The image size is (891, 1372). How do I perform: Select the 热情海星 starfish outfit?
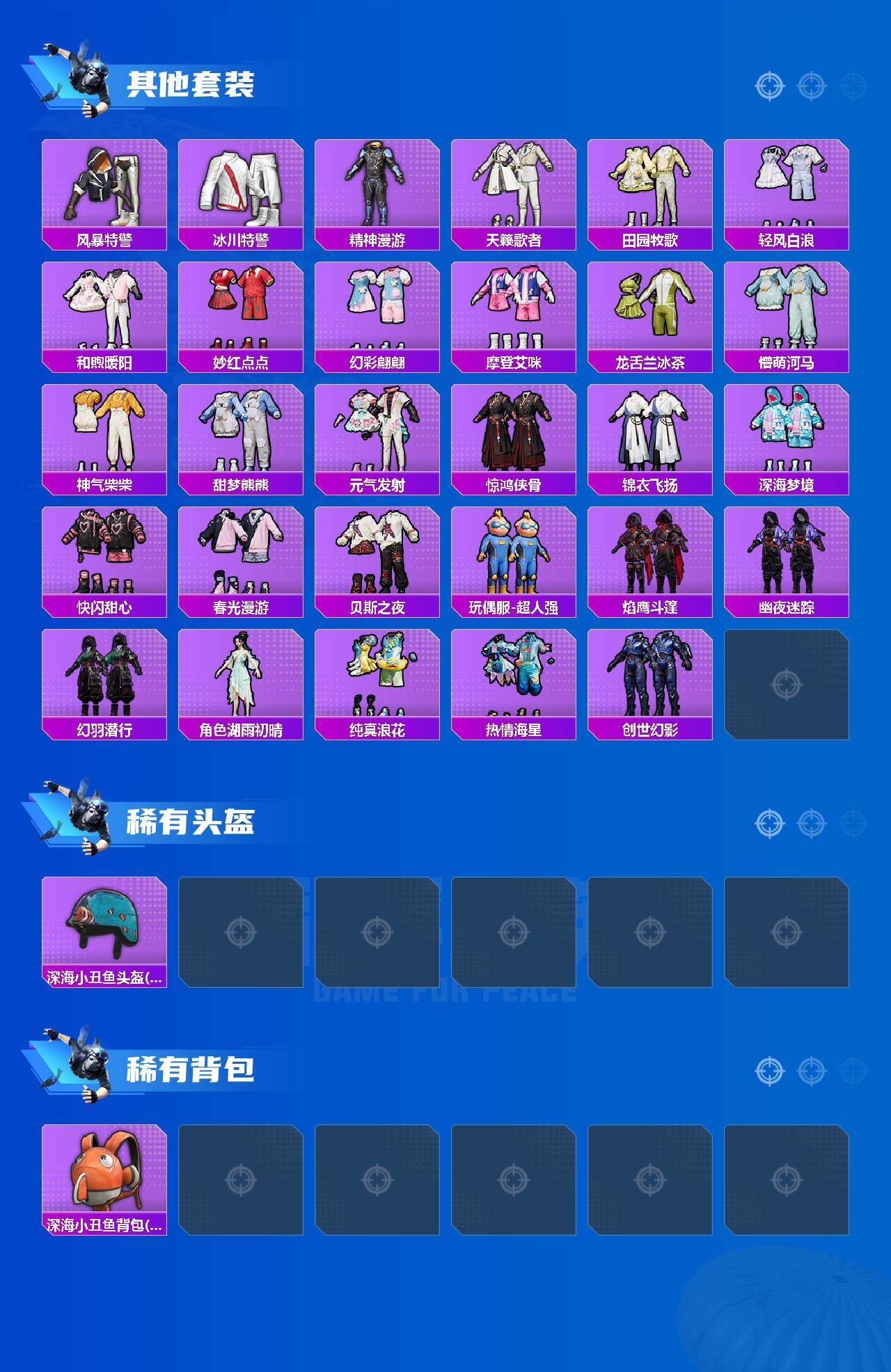point(514,678)
